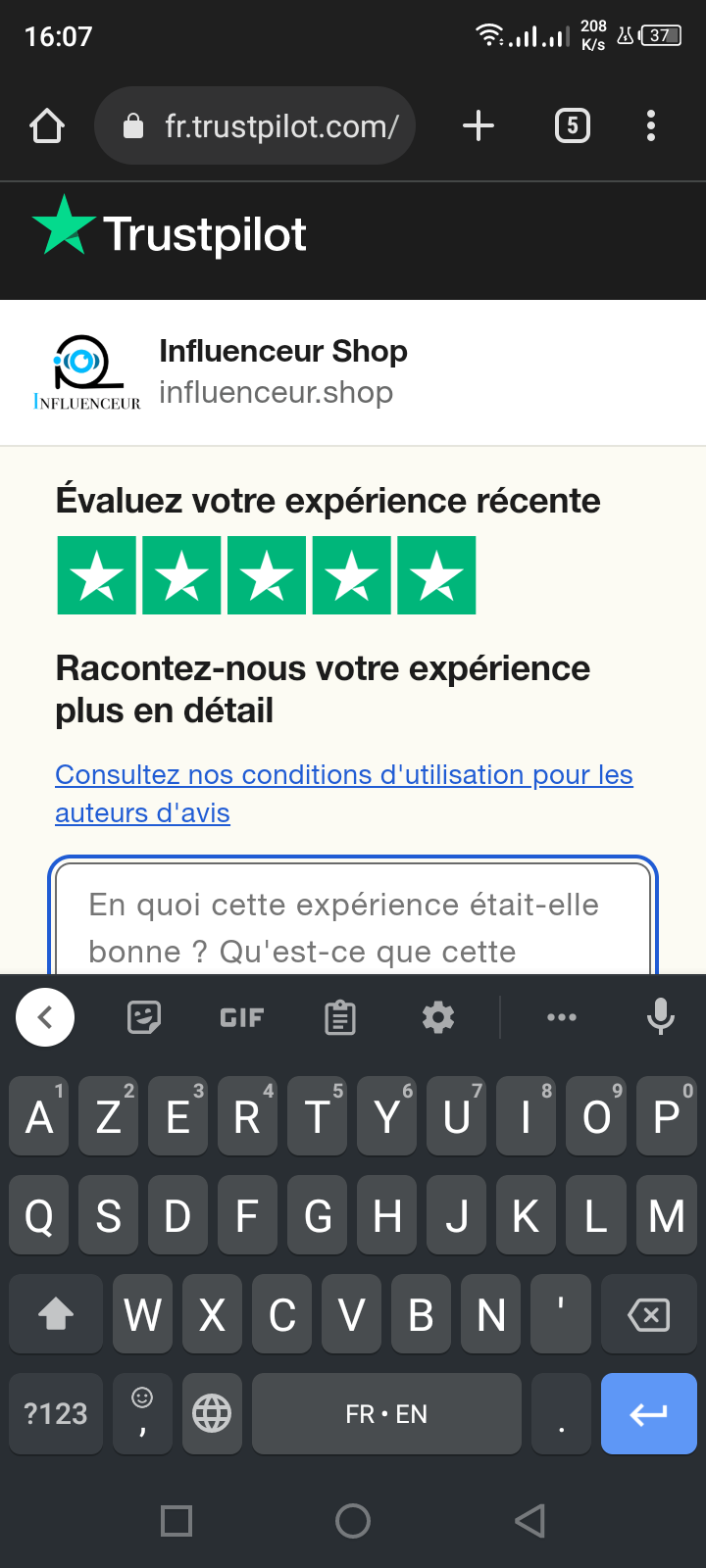Tap the fr.trustpilot.com address bar
The height and width of the screenshot is (1568, 706).
click(x=255, y=125)
